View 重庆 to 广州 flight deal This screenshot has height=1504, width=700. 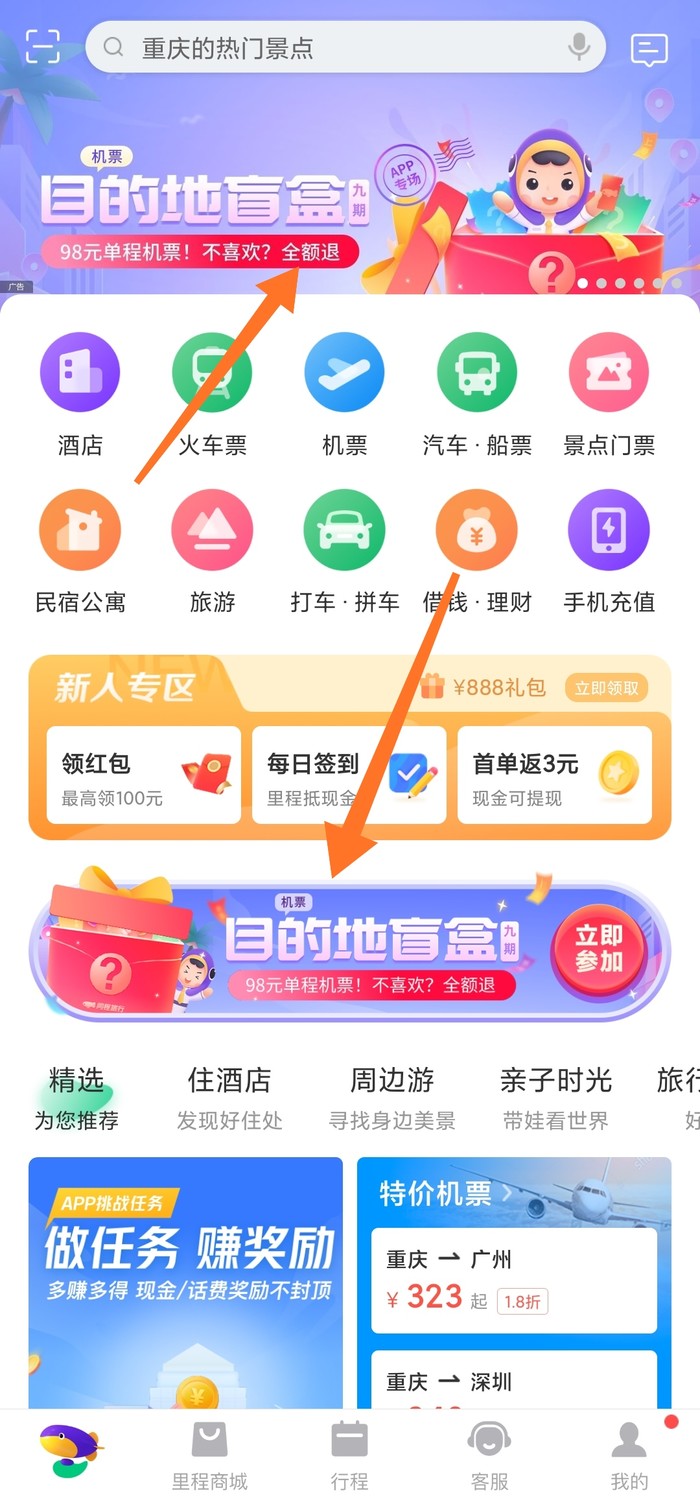point(514,1281)
